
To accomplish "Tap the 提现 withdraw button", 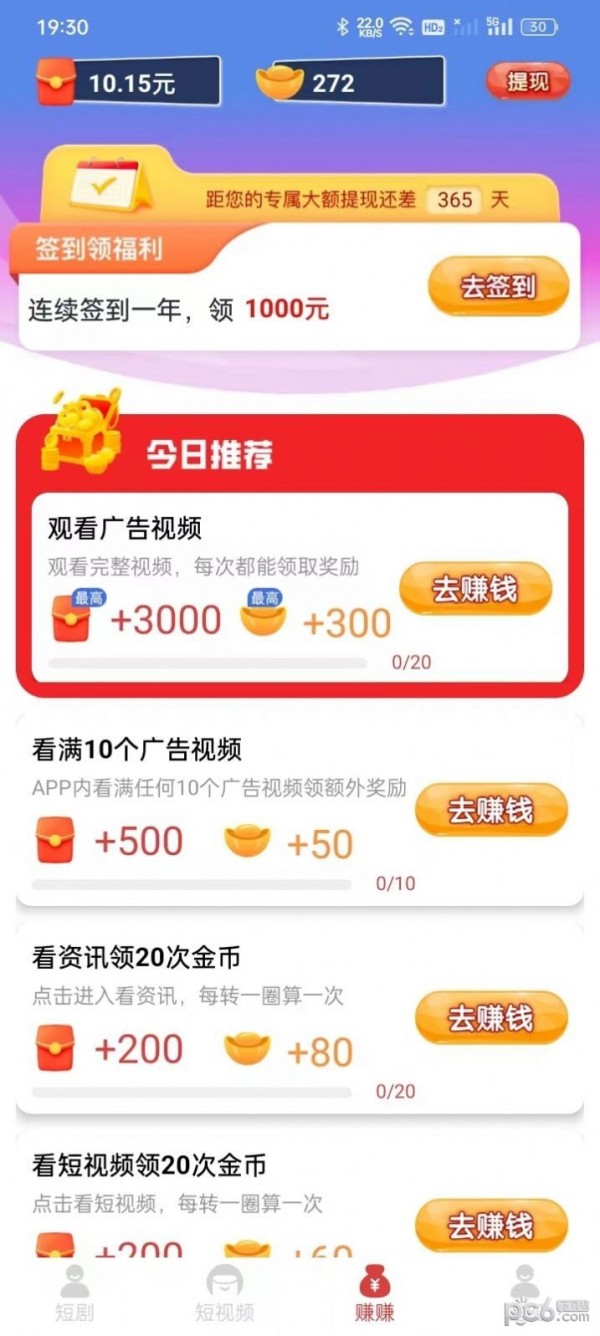I will coord(528,82).
